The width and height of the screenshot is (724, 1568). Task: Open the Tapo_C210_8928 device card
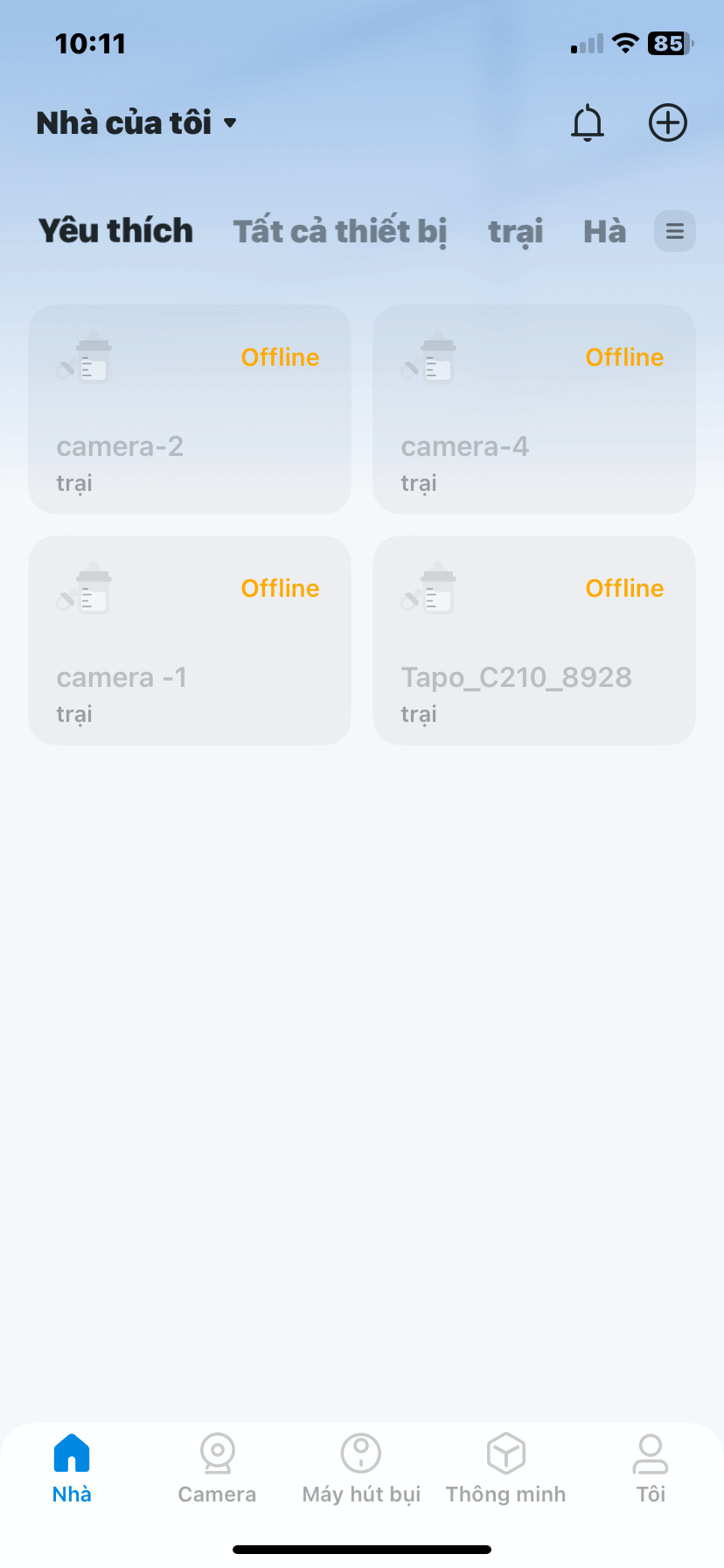(534, 640)
